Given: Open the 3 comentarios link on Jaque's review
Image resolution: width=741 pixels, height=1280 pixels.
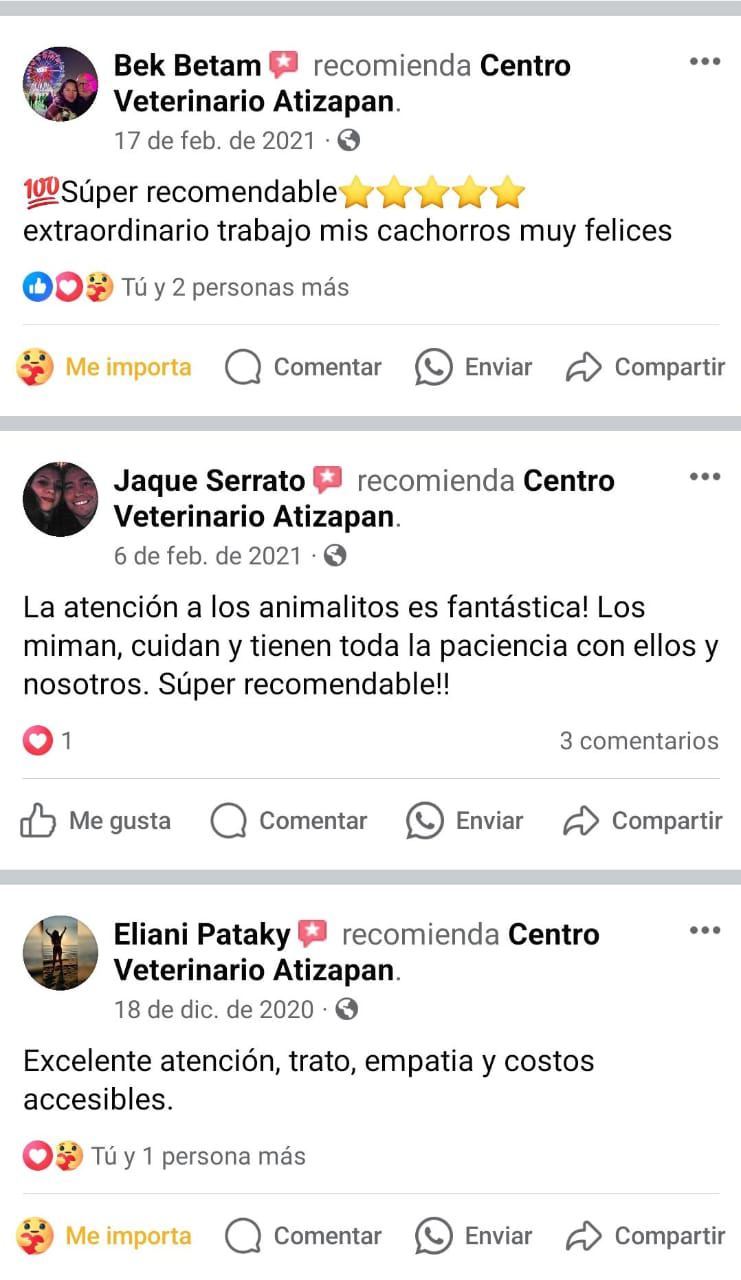Looking at the screenshot, I should point(650,740).
